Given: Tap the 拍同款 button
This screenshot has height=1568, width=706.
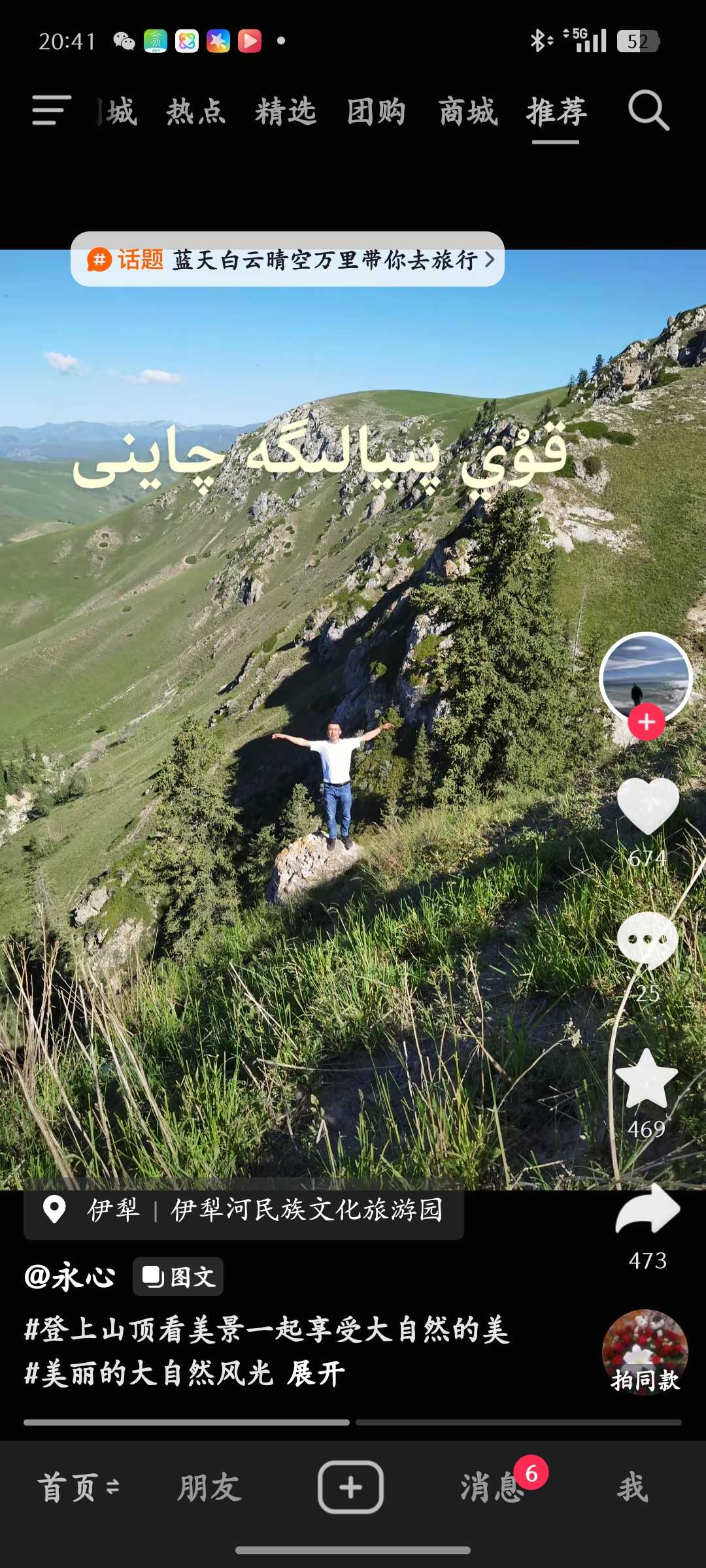Looking at the screenshot, I should pos(645,1352).
